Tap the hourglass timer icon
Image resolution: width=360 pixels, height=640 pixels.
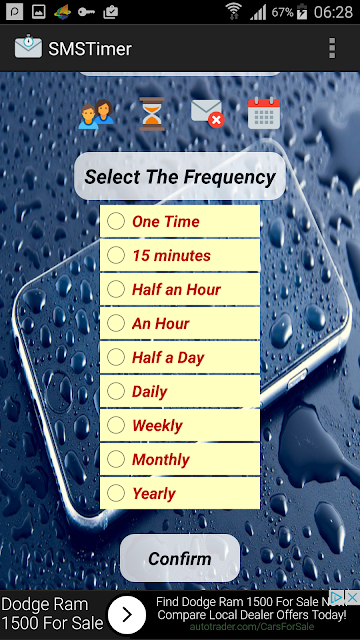coord(152,114)
